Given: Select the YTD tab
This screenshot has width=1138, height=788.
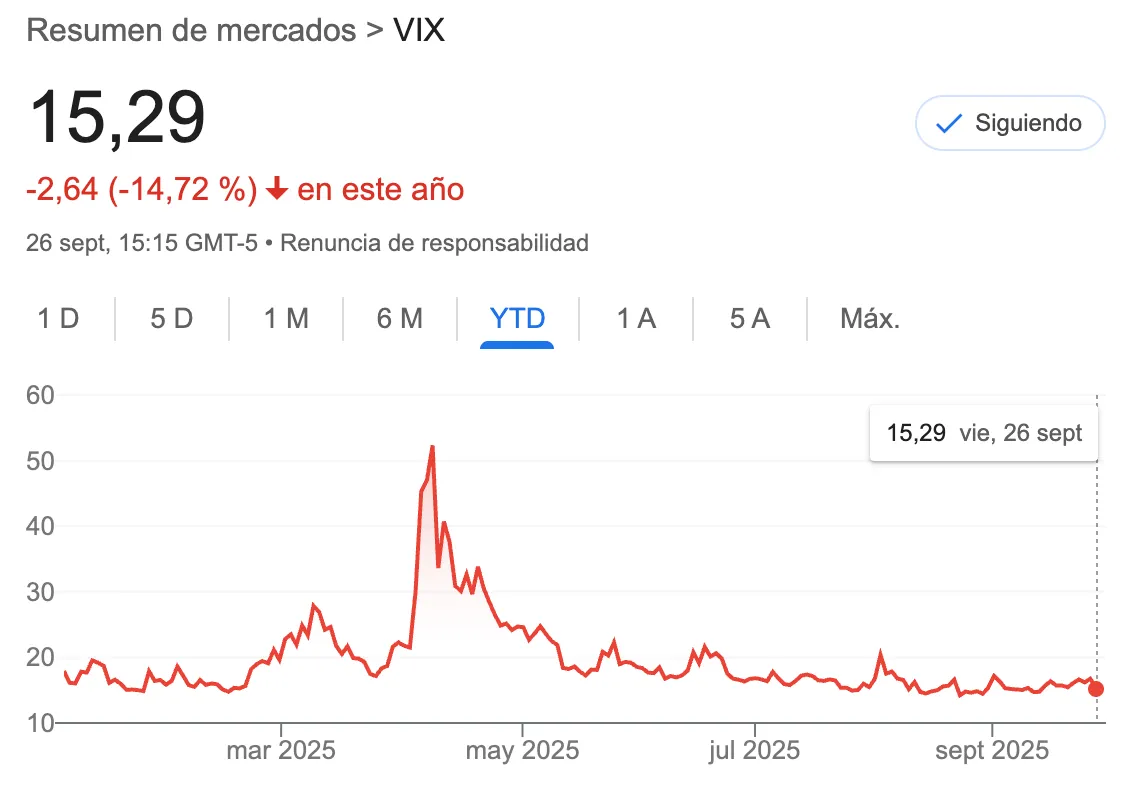Looking at the screenshot, I should click(x=517, y=319).
